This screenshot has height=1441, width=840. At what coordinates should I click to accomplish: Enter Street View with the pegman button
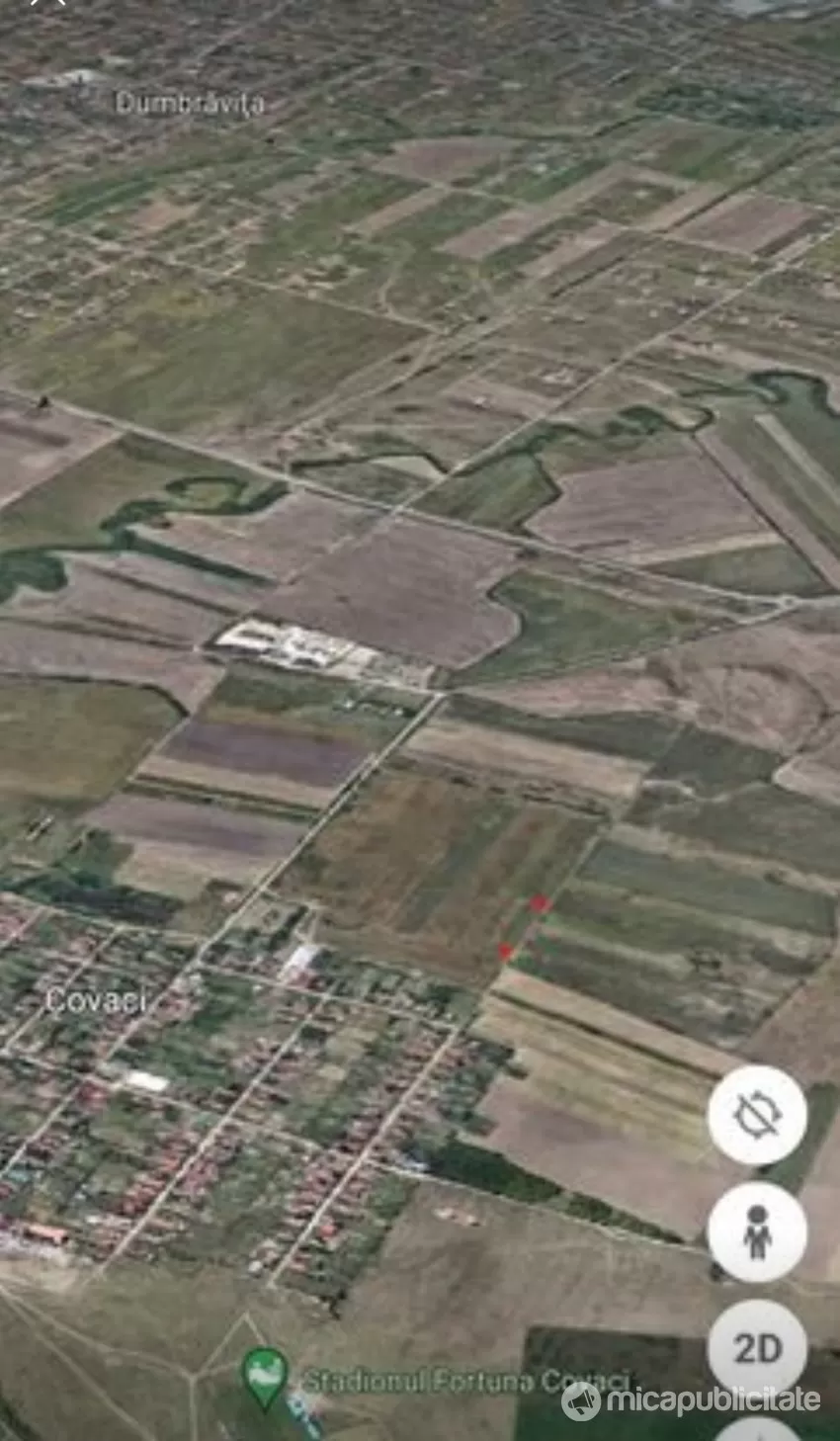(757, 1232)
